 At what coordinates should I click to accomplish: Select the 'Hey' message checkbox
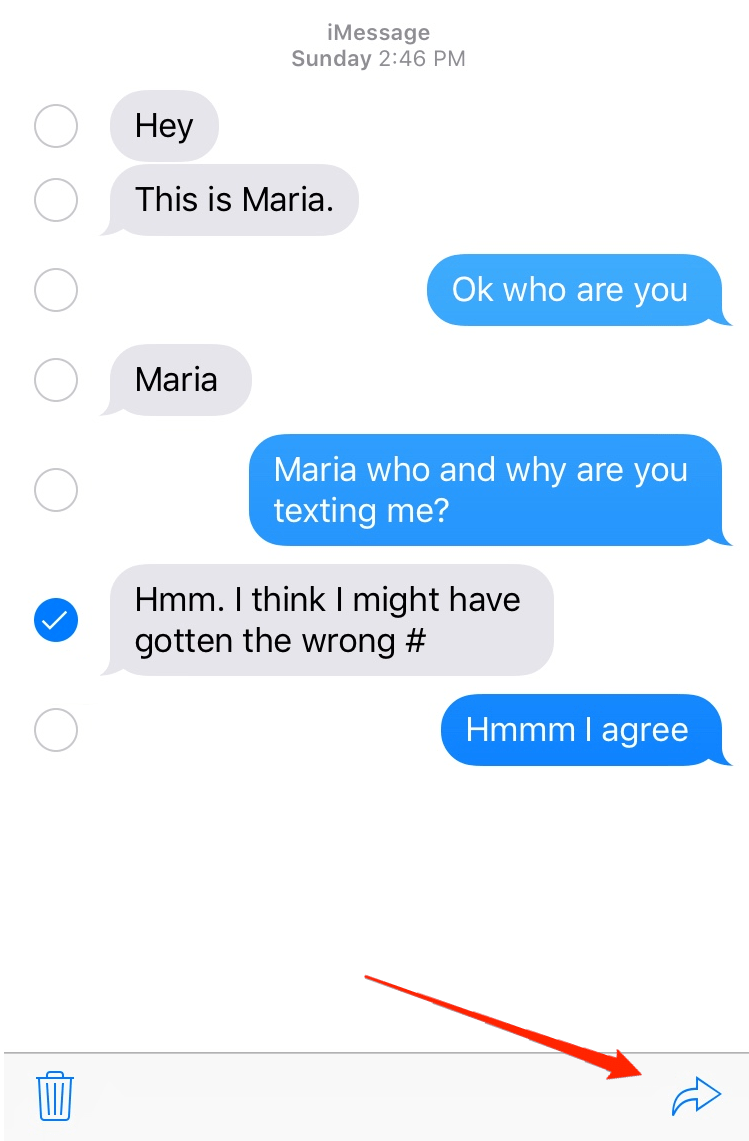click(56, 126)
